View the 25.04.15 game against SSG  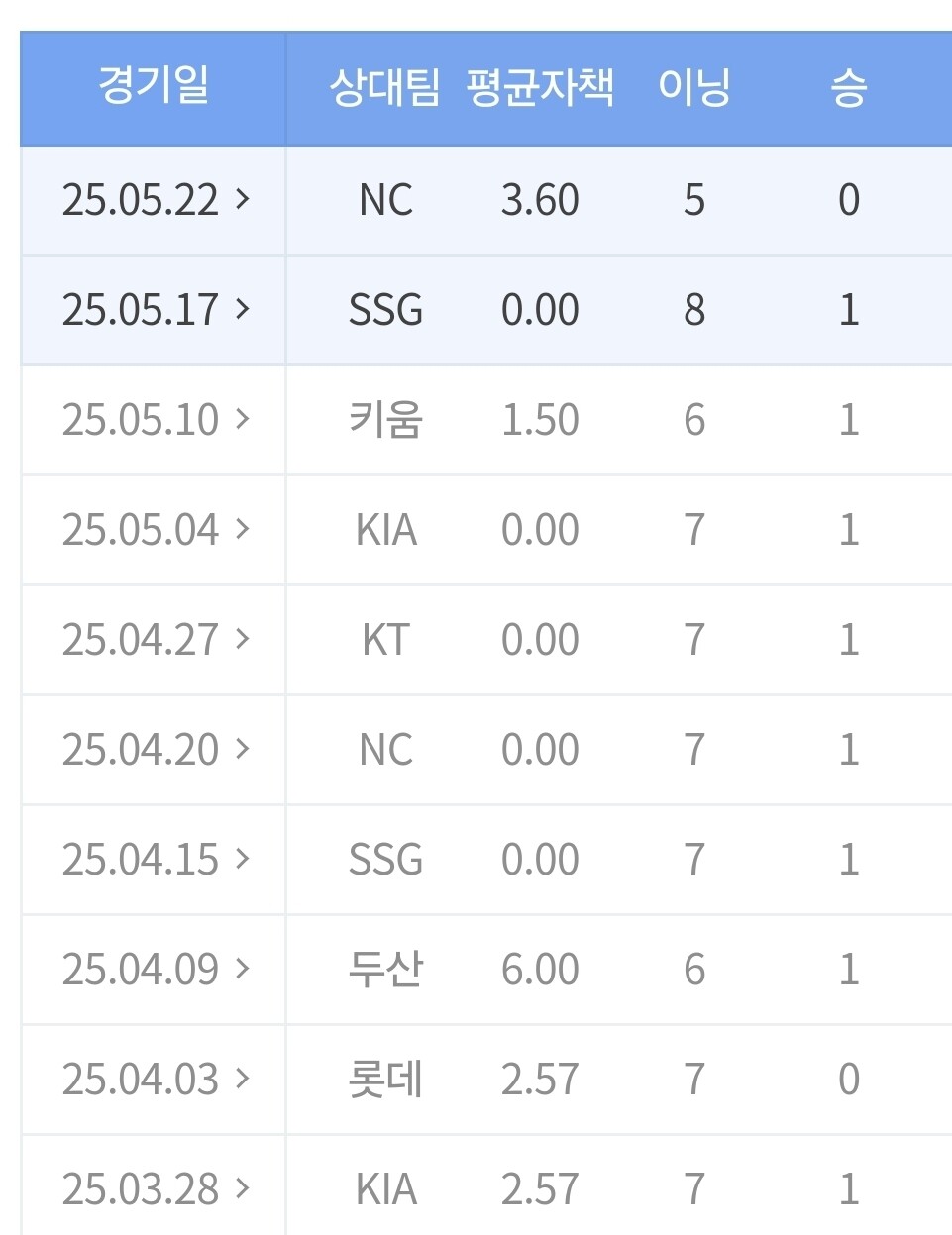[155, 860]
